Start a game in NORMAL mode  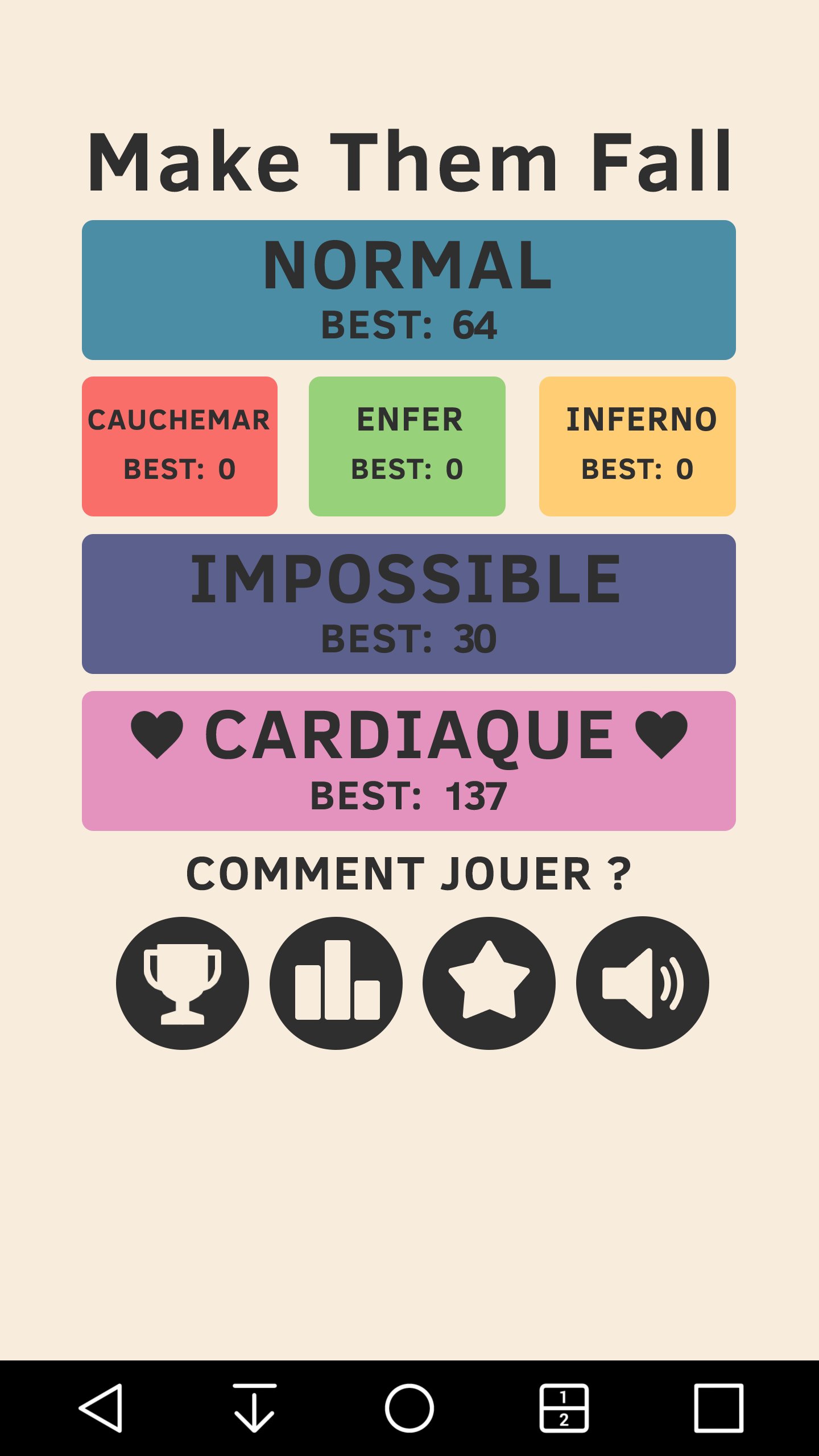(408, 290)
